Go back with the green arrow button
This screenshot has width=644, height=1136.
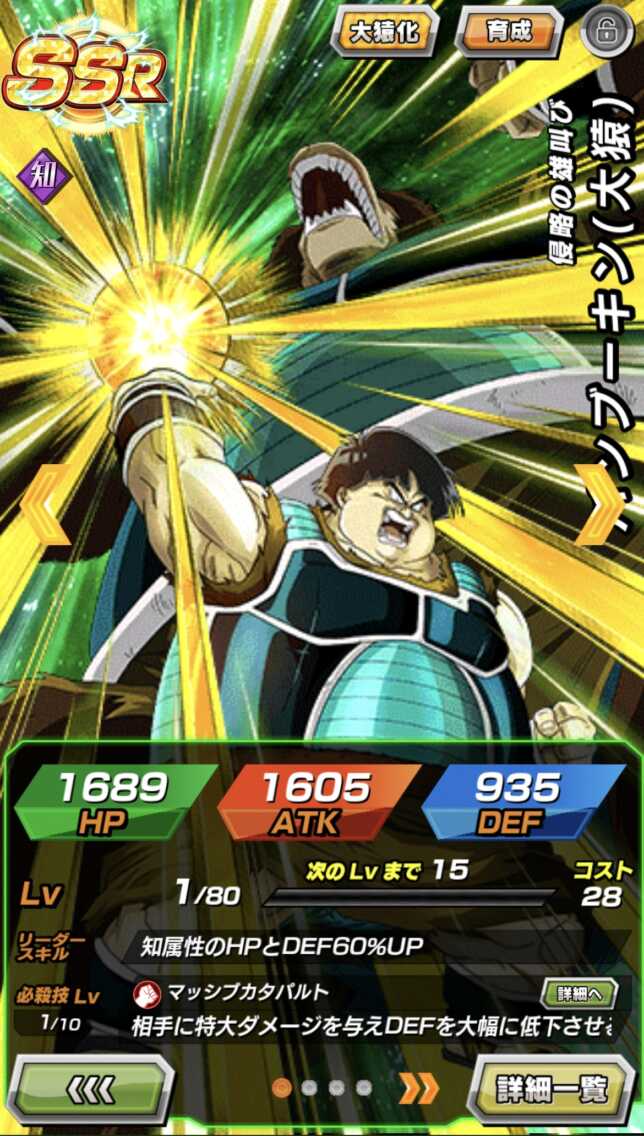(x=95, y=1090)
